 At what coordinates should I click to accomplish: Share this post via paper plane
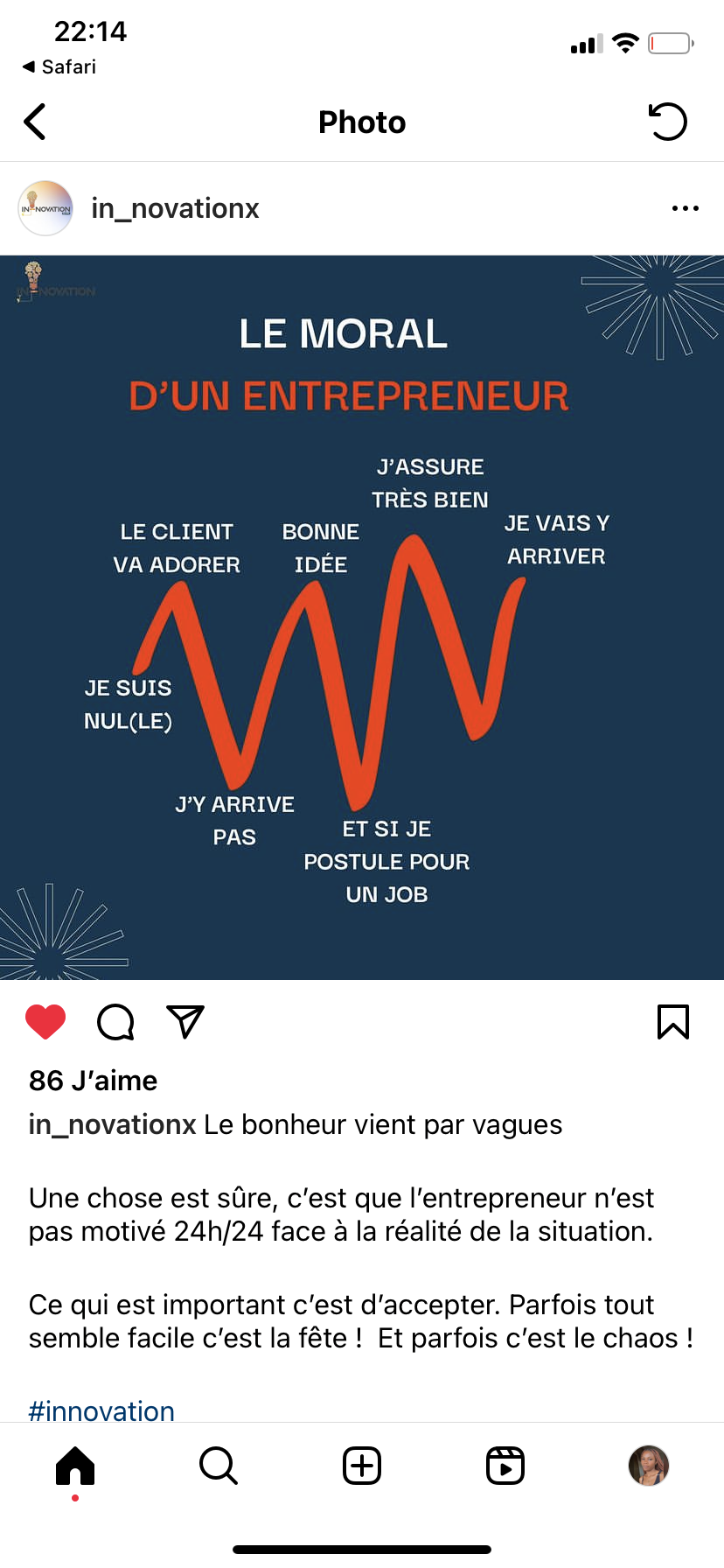(x=184, y=1021)
